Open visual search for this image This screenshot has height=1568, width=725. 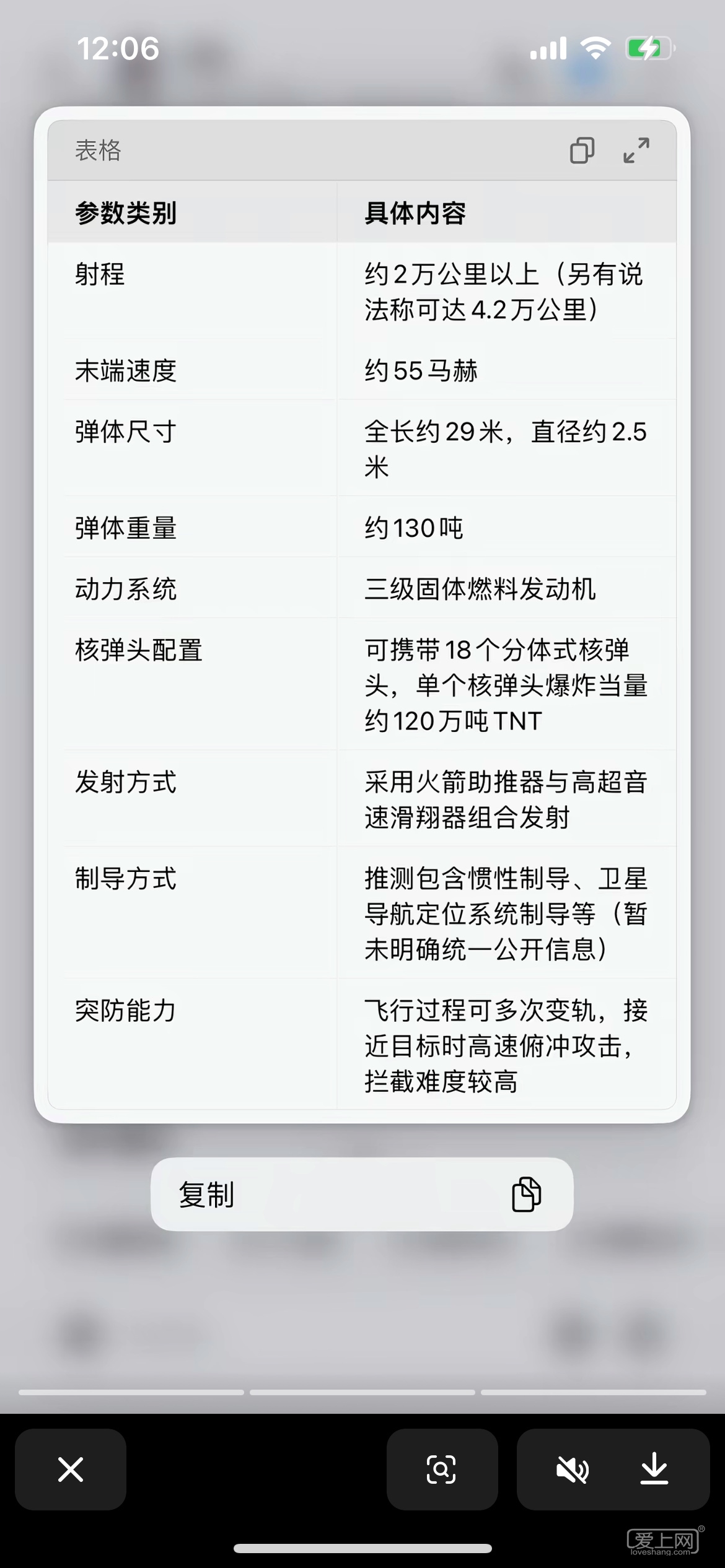442,1469
